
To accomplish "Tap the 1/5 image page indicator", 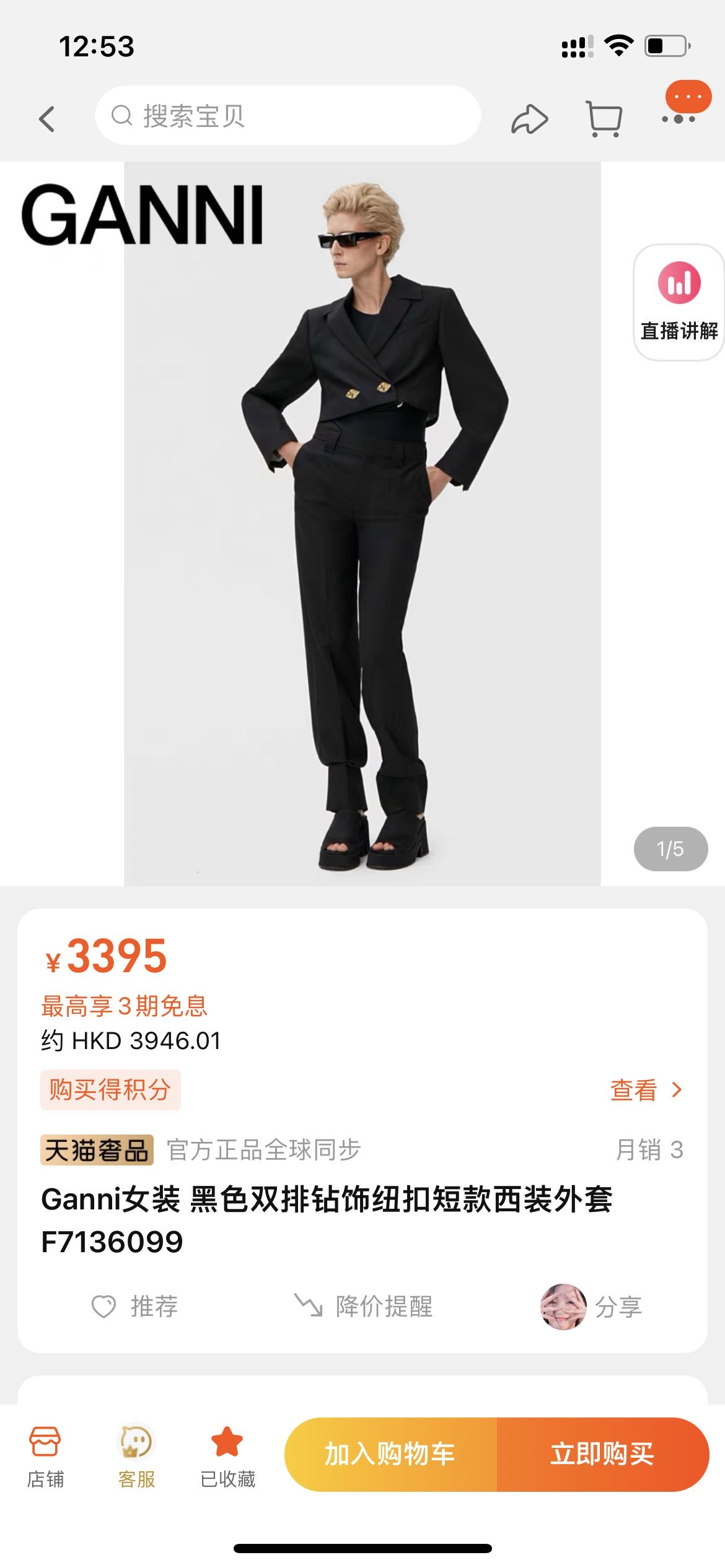I will [x=670, y=849].
